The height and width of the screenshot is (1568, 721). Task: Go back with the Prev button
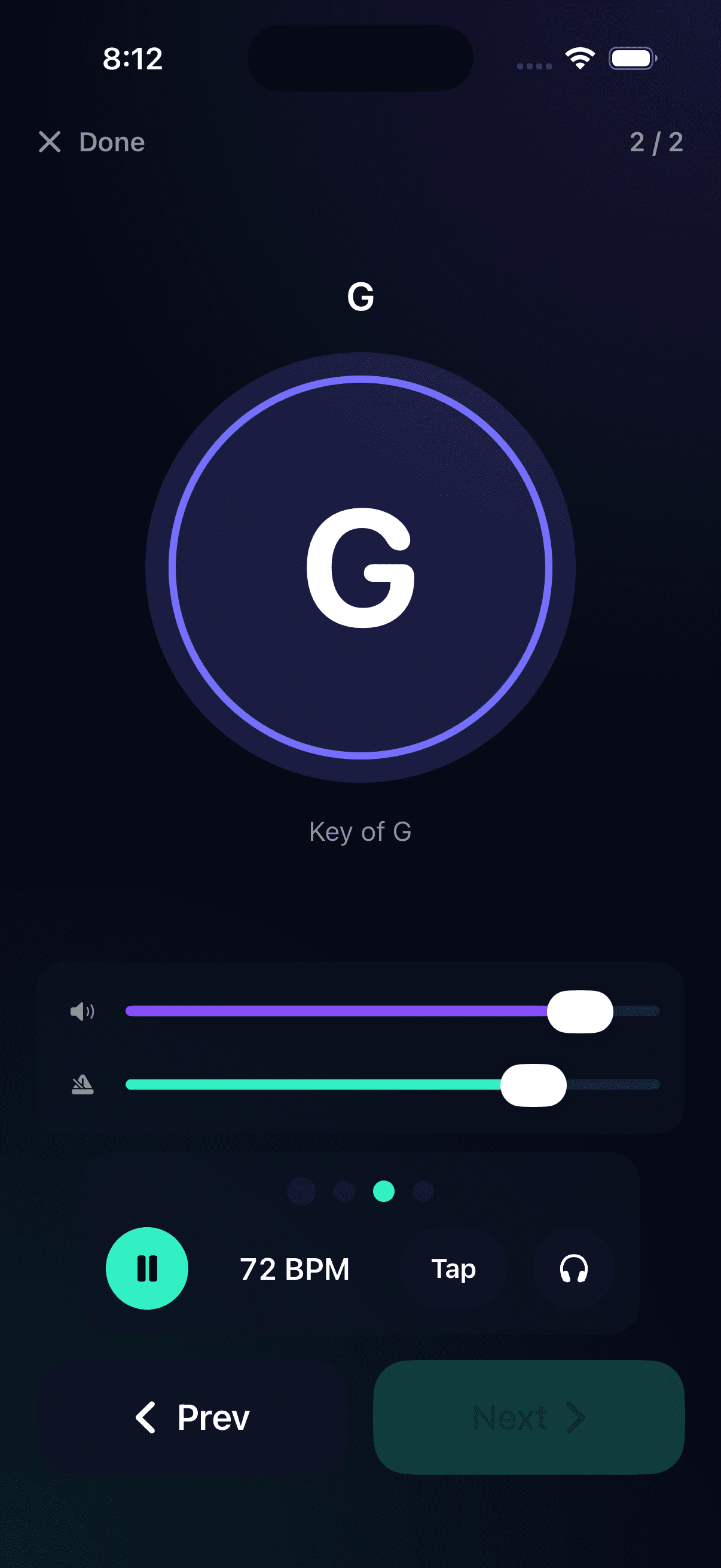pos(192,1417)
